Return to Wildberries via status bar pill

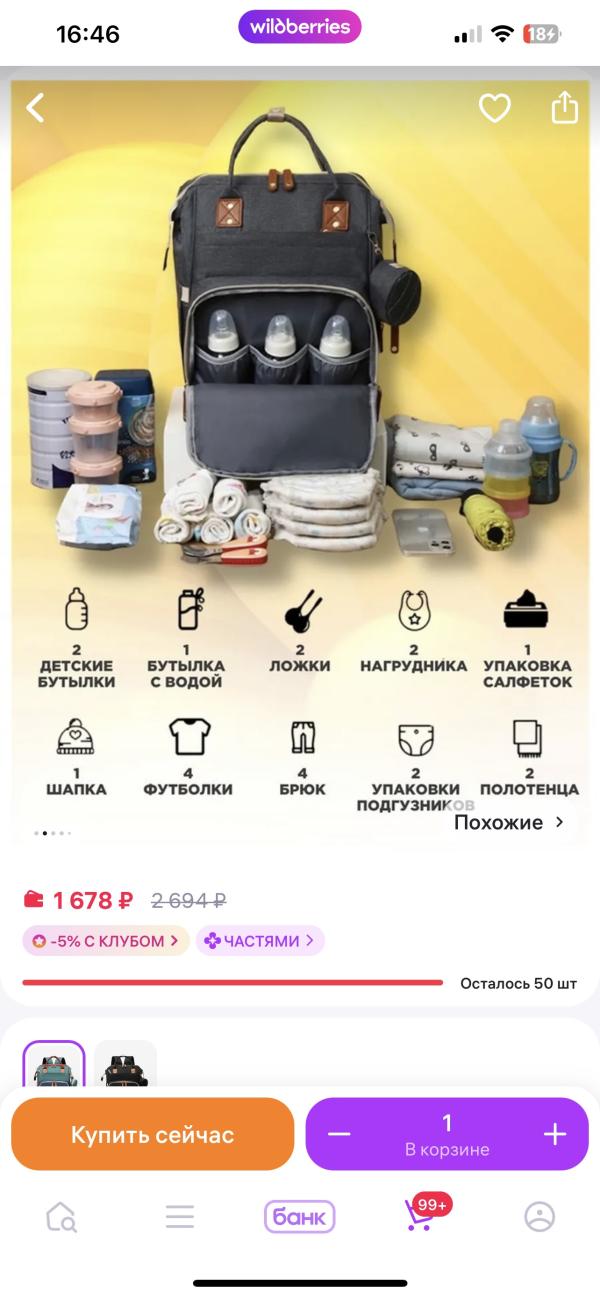pos(299,27)
